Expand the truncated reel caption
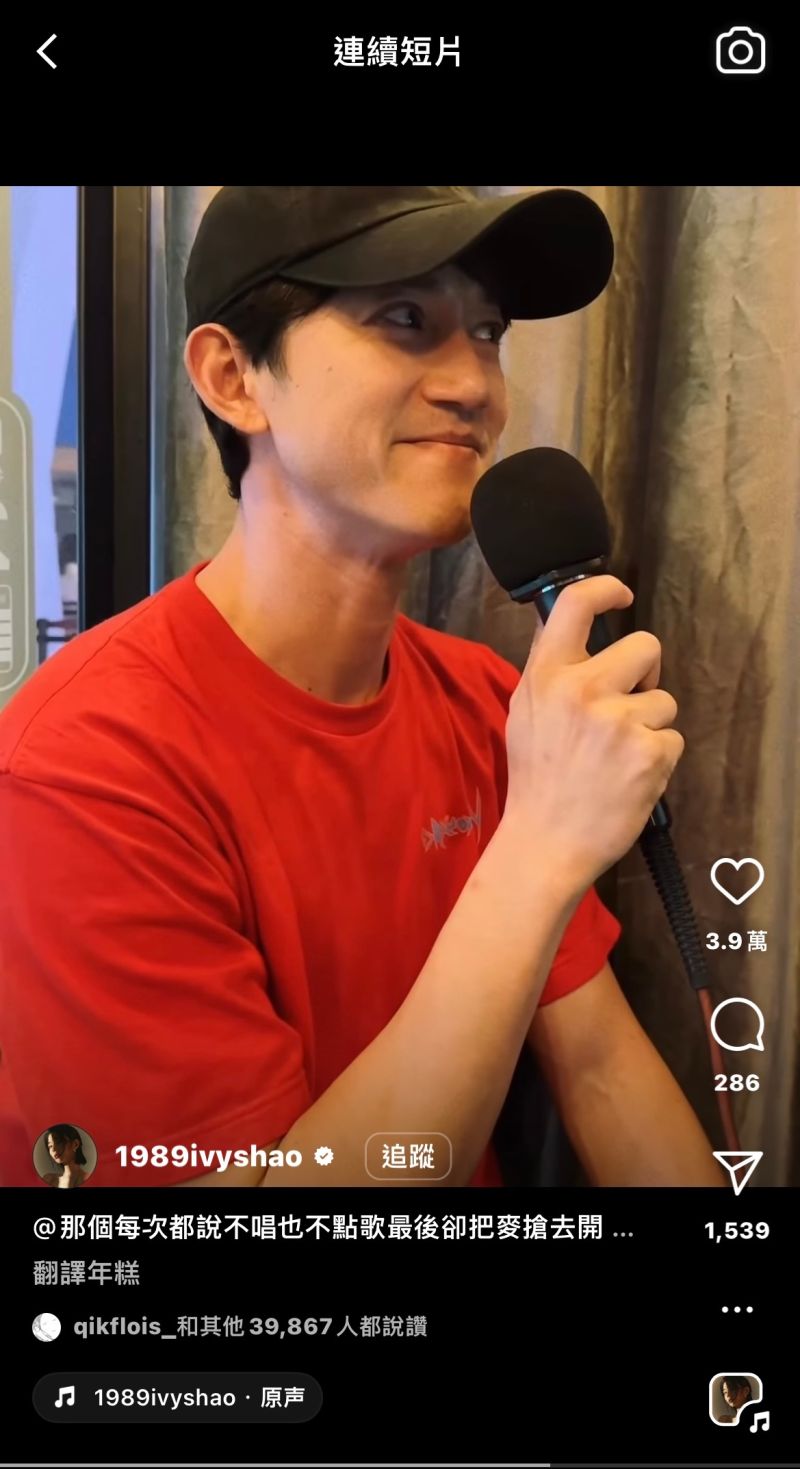This screenshot has width=800, height=1469. (622, 1229)
